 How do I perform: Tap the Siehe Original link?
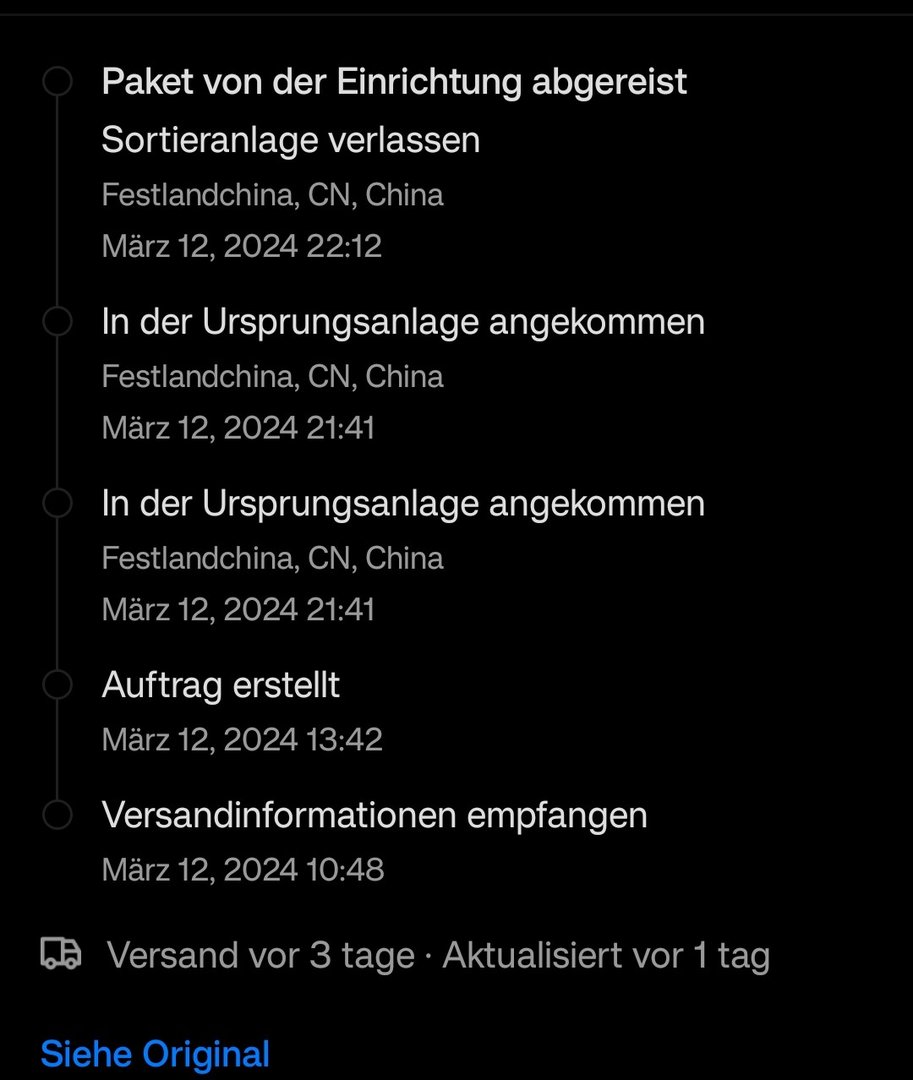[155, 1054]
